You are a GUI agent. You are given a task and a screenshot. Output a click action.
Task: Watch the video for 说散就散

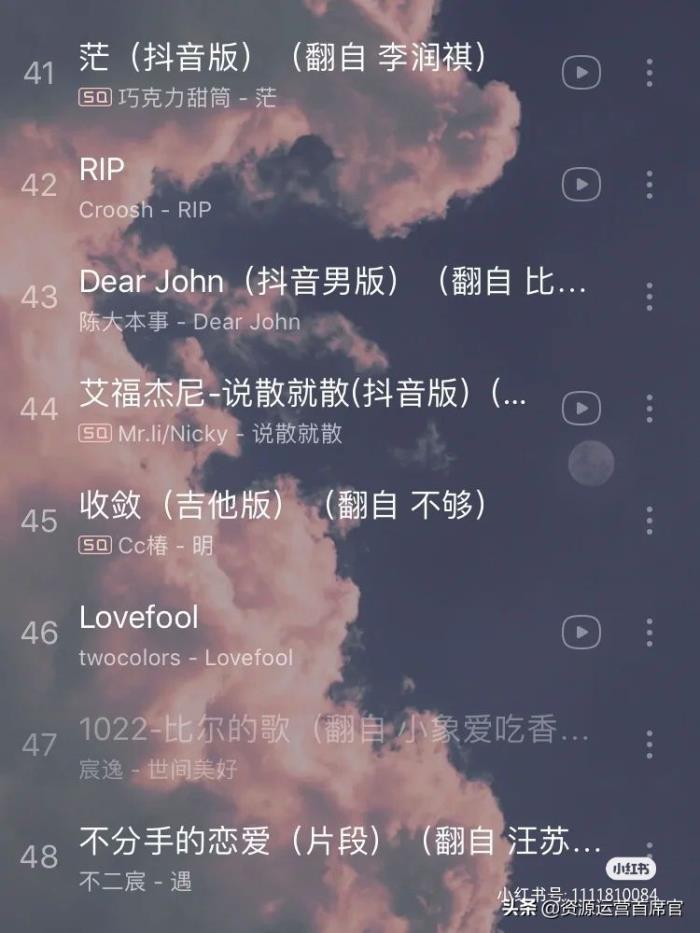point(581,408)
